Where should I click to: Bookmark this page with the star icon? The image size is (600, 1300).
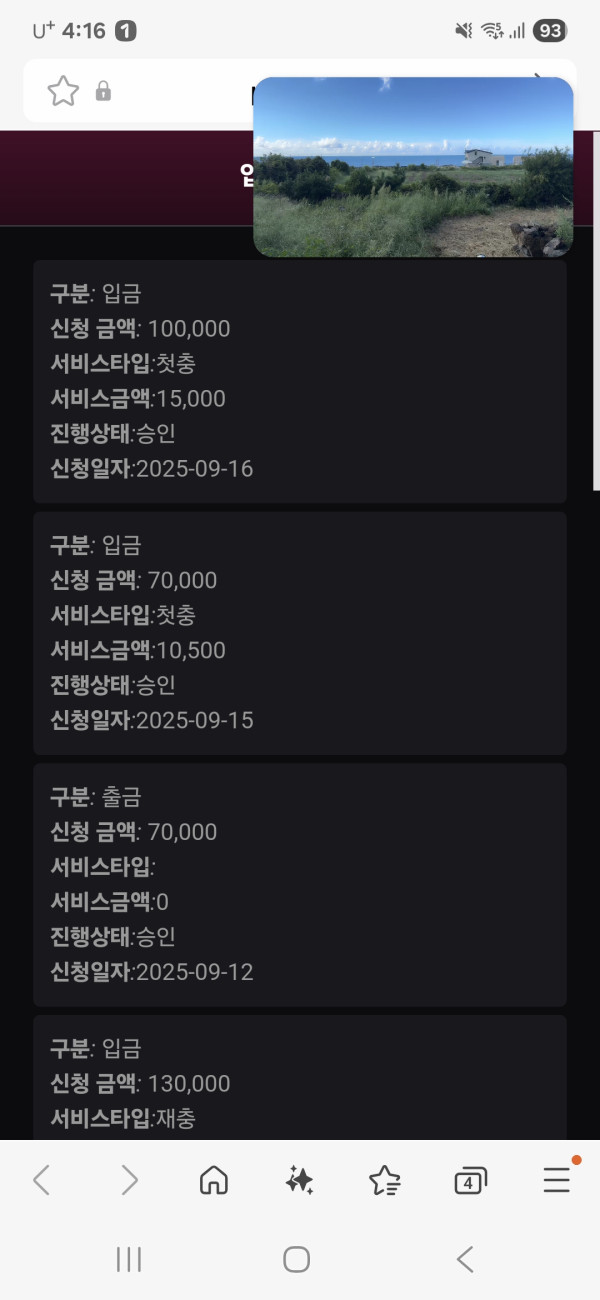pos(63,92)
